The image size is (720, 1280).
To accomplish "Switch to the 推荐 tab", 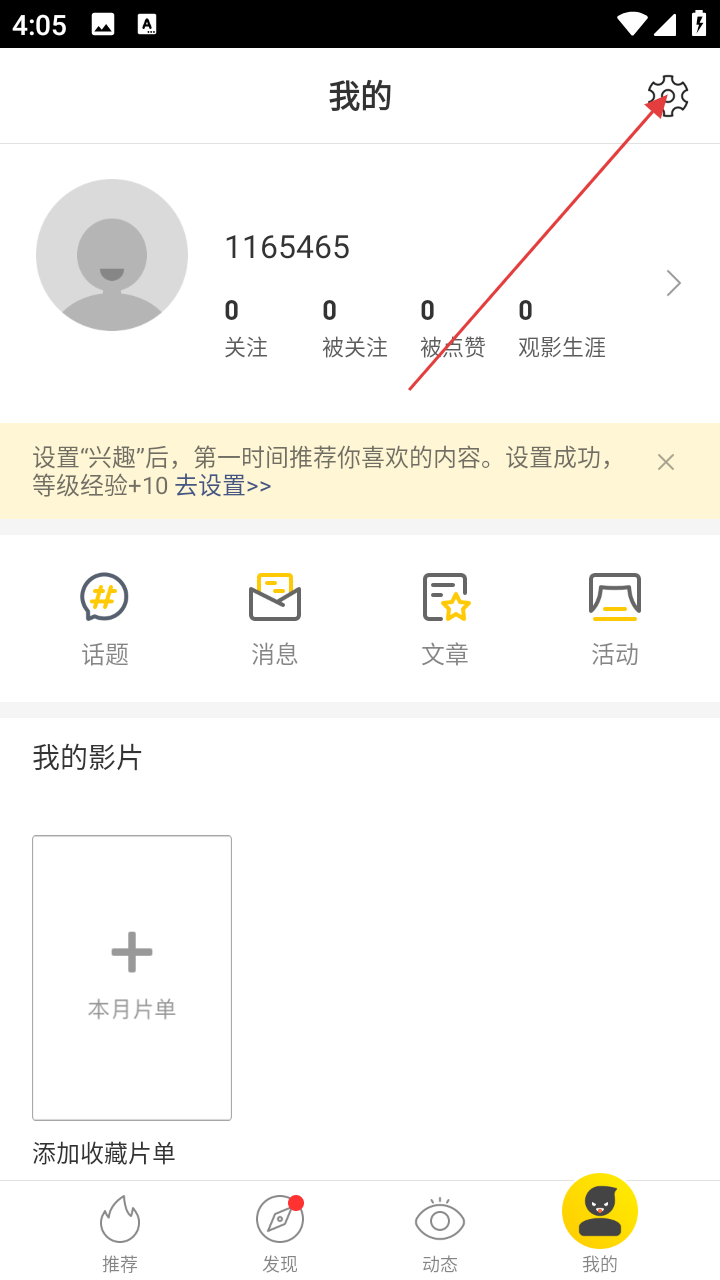I will 120,1232.
